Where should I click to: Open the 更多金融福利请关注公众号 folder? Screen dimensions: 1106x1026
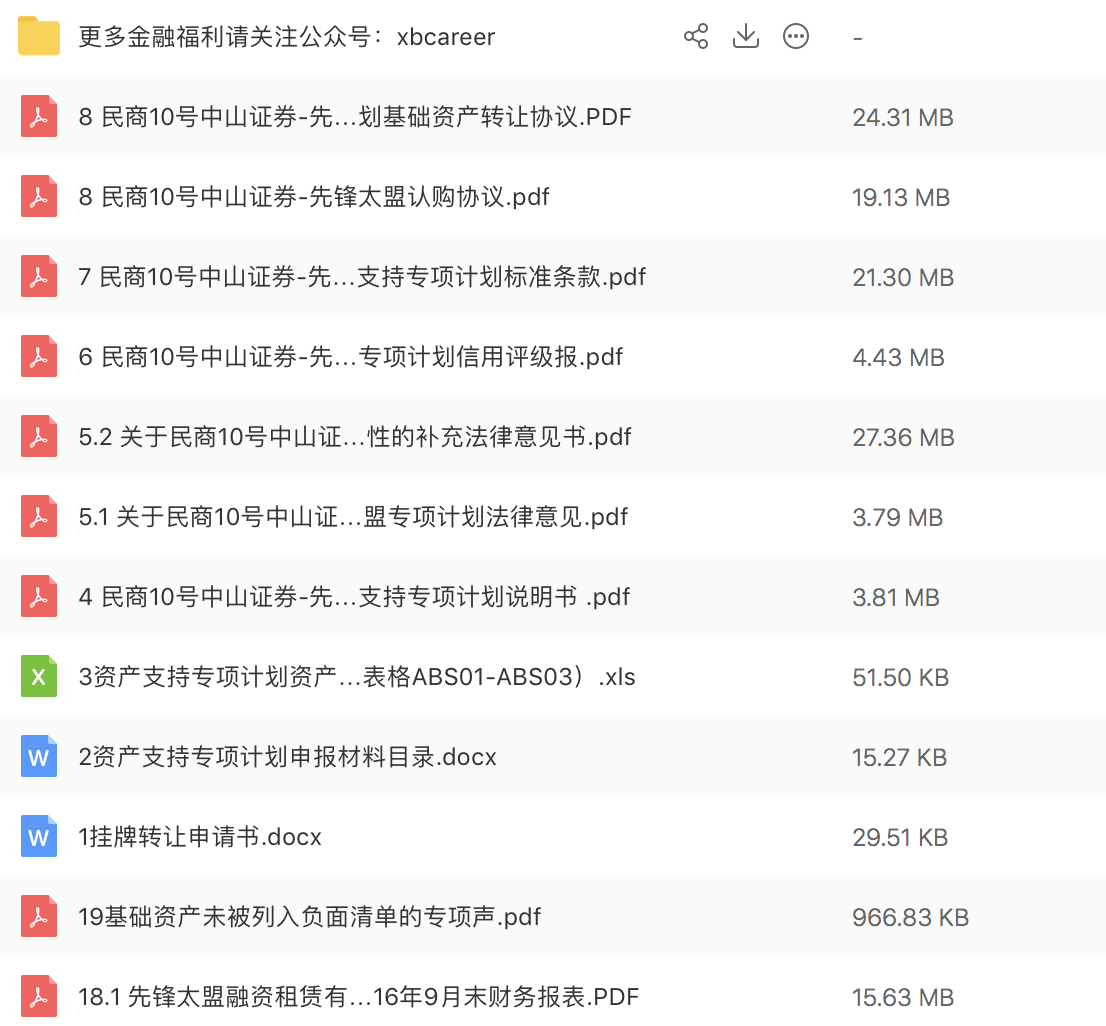pyautogui.click(x=286, y=37)
